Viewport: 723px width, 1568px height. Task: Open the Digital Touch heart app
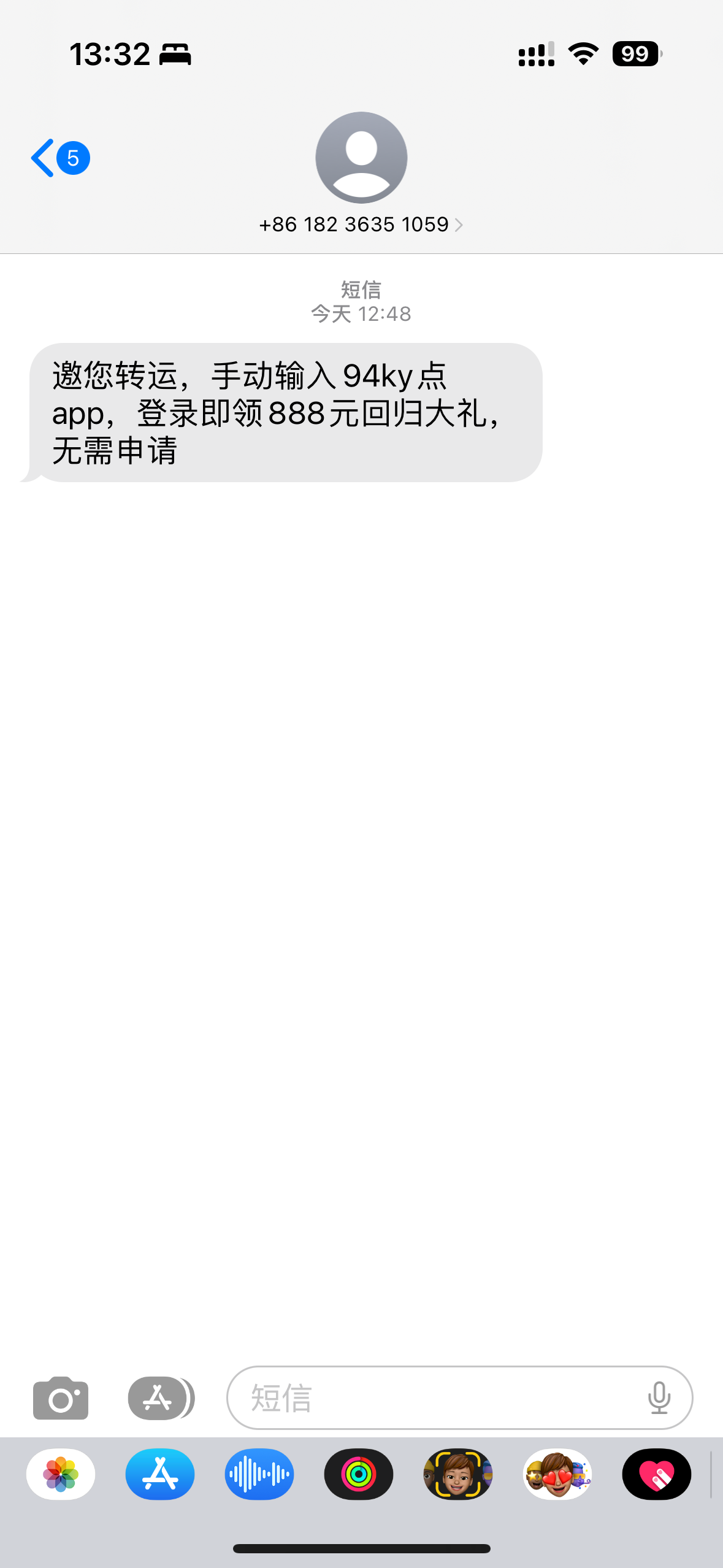[657, 1474]
